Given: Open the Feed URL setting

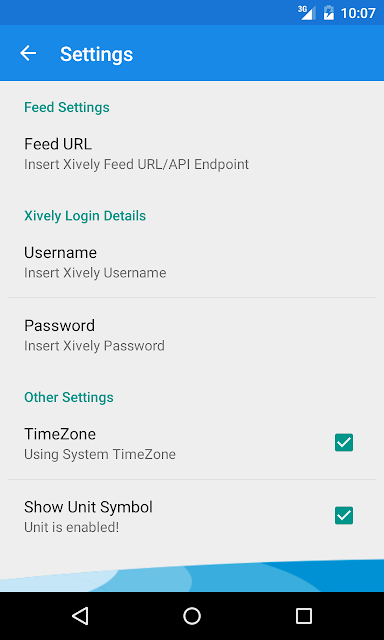Looking at the screenshot, I should click(192, 154).
